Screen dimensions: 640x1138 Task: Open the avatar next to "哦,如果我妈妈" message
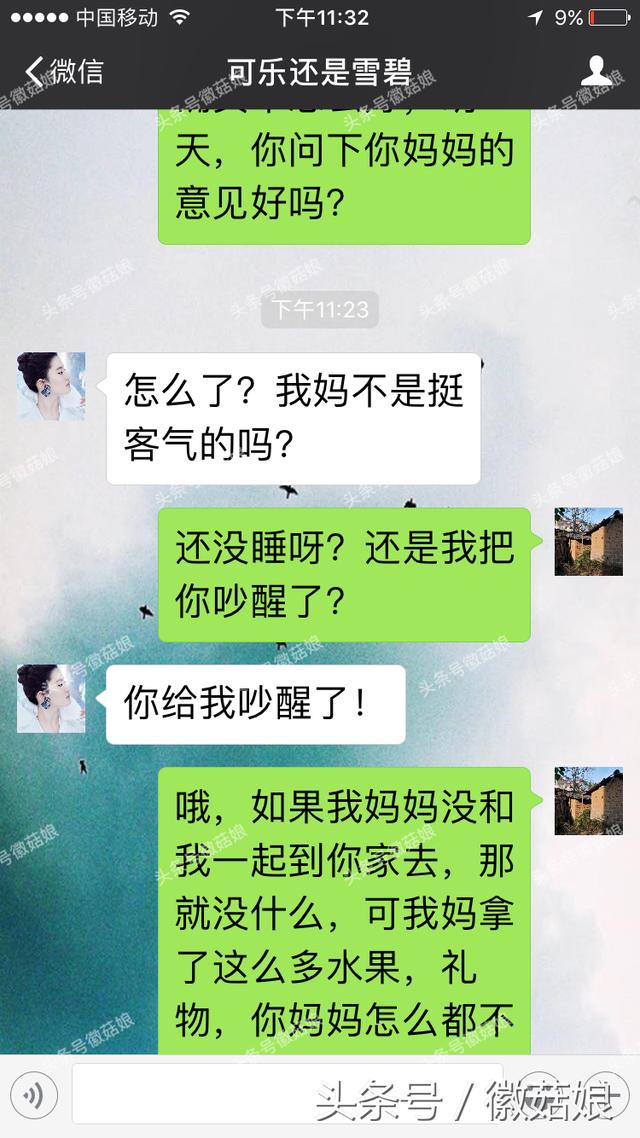tap(589, 800)
